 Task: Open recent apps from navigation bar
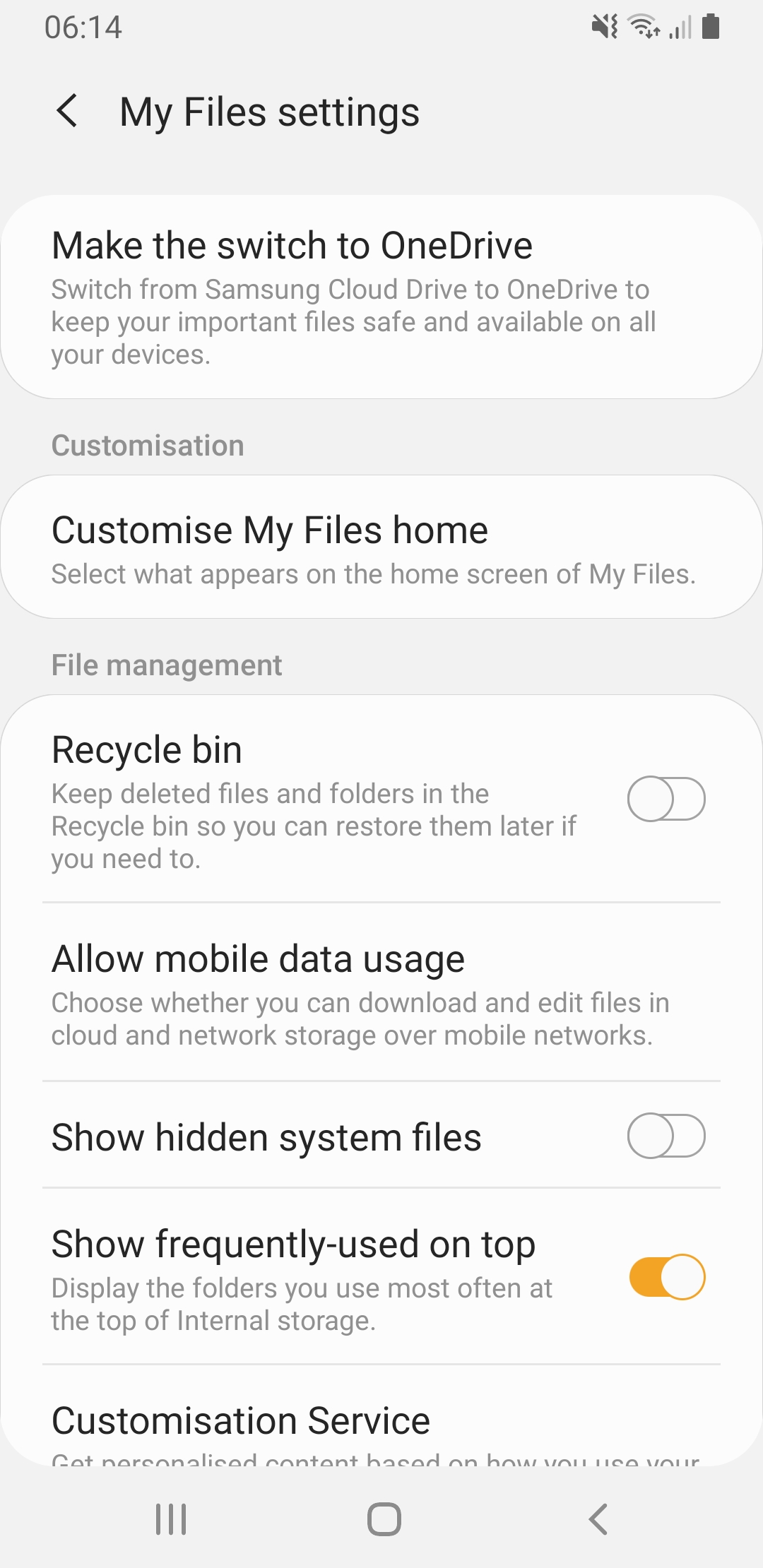(171, 1519)
